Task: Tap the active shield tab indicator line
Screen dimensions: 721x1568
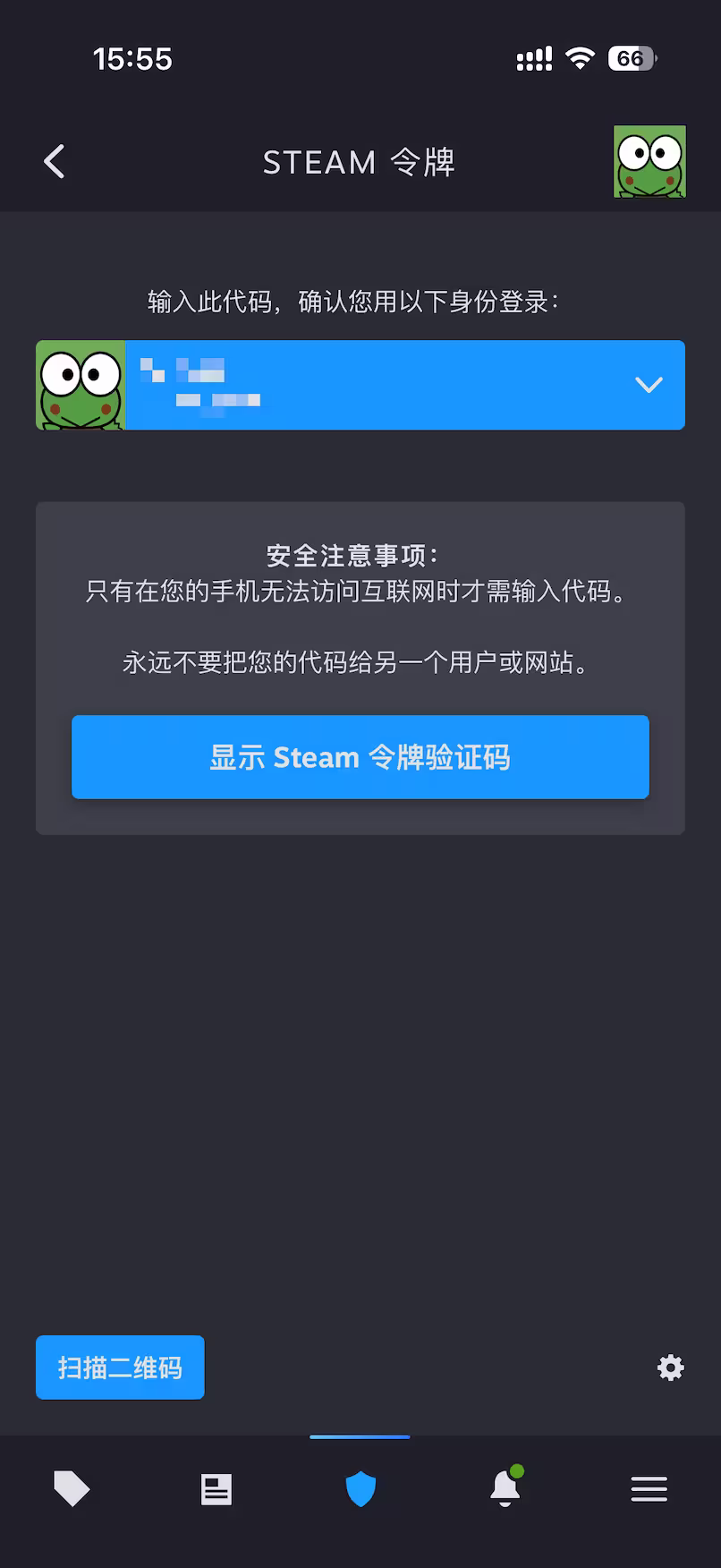Action: coord(360,1439)
